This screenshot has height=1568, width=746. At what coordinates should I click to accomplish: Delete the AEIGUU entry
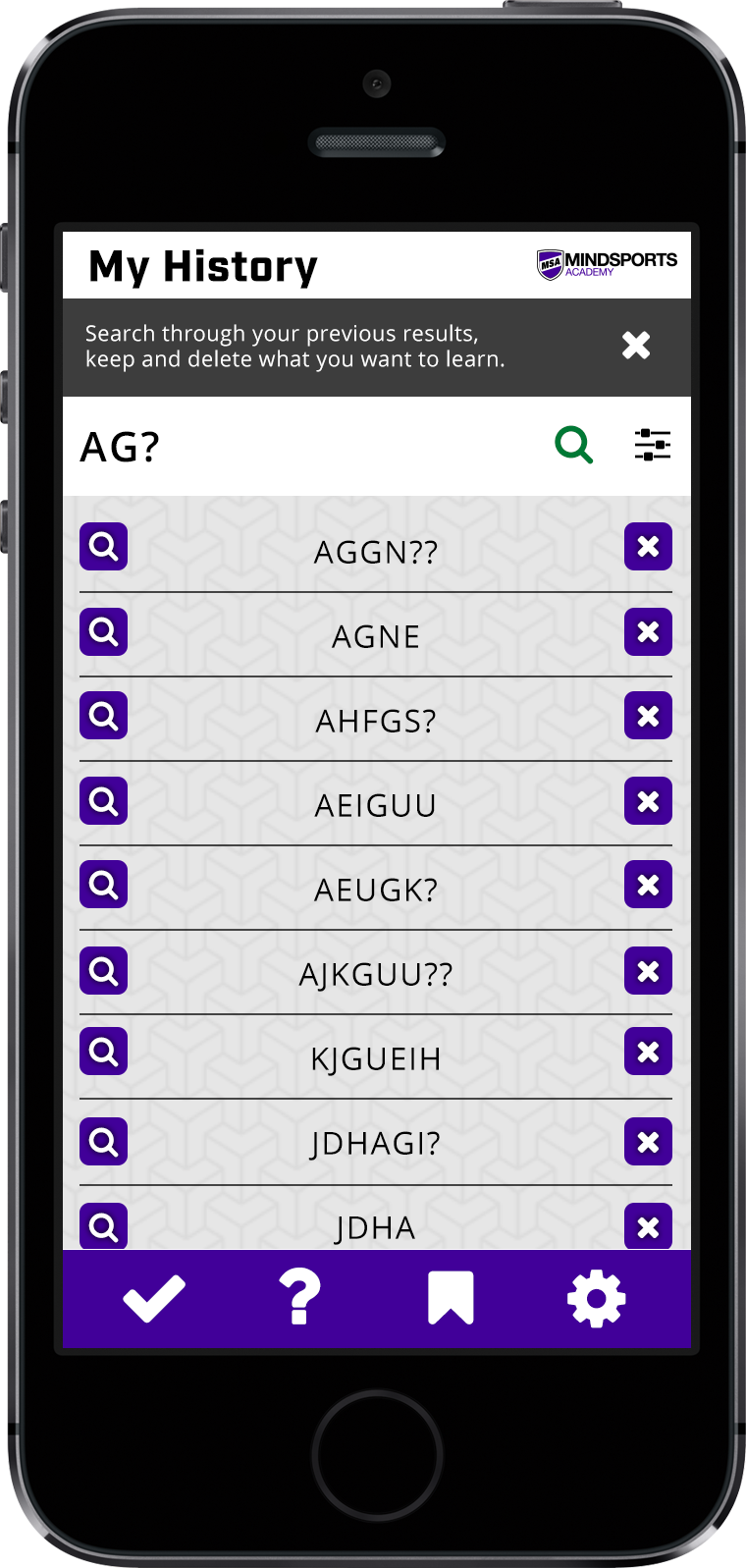[648, 801]
